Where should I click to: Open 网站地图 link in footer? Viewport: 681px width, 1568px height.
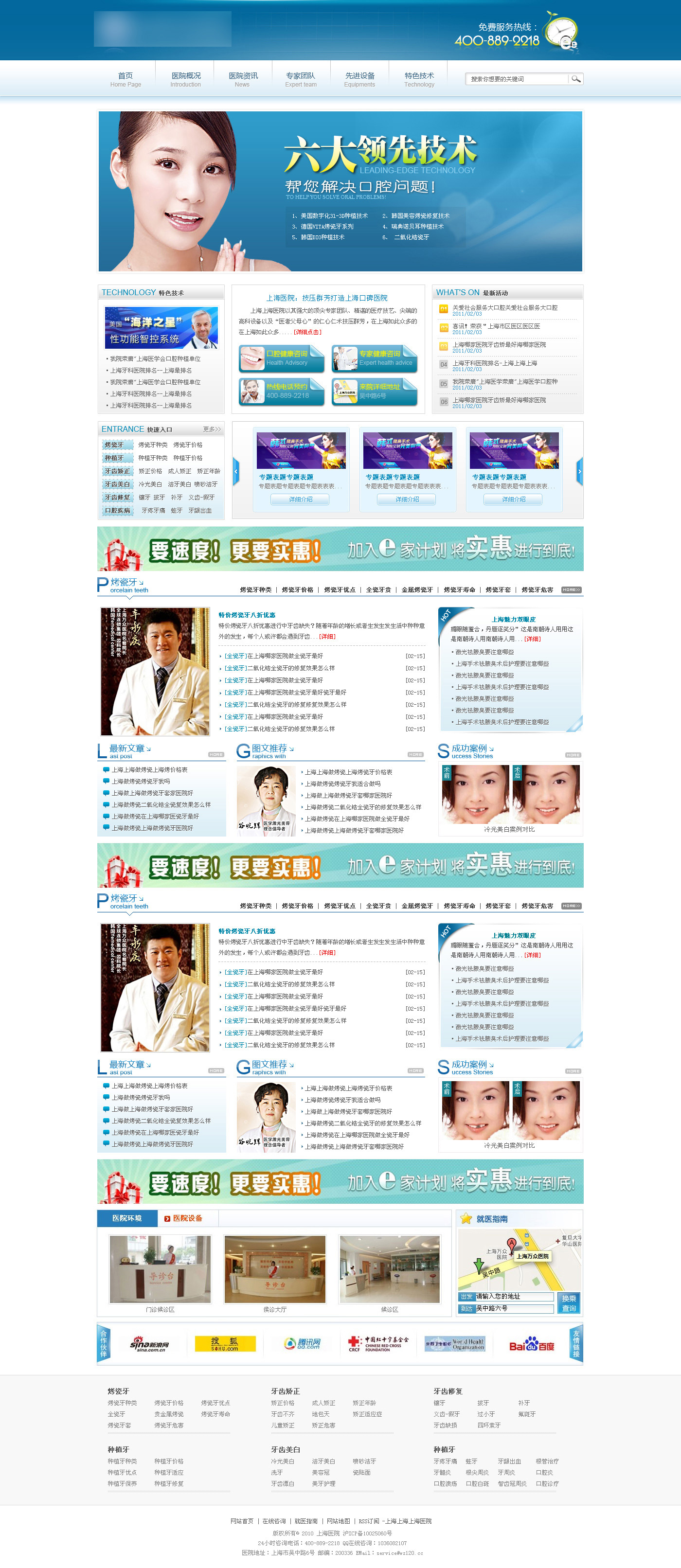(339, 1521)
